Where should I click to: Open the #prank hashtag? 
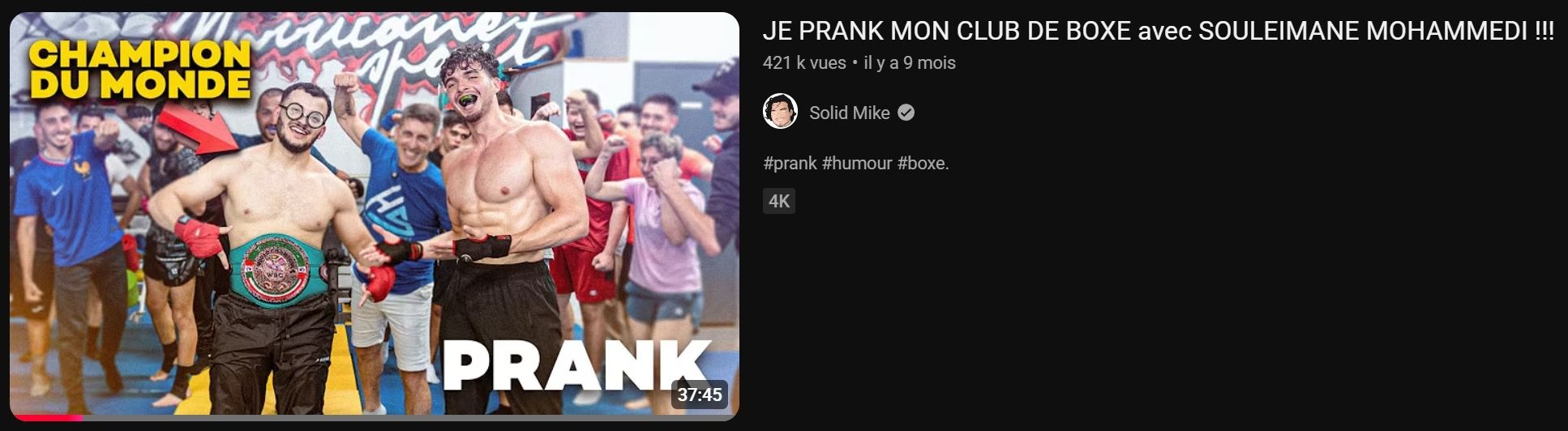coord(790,164)
